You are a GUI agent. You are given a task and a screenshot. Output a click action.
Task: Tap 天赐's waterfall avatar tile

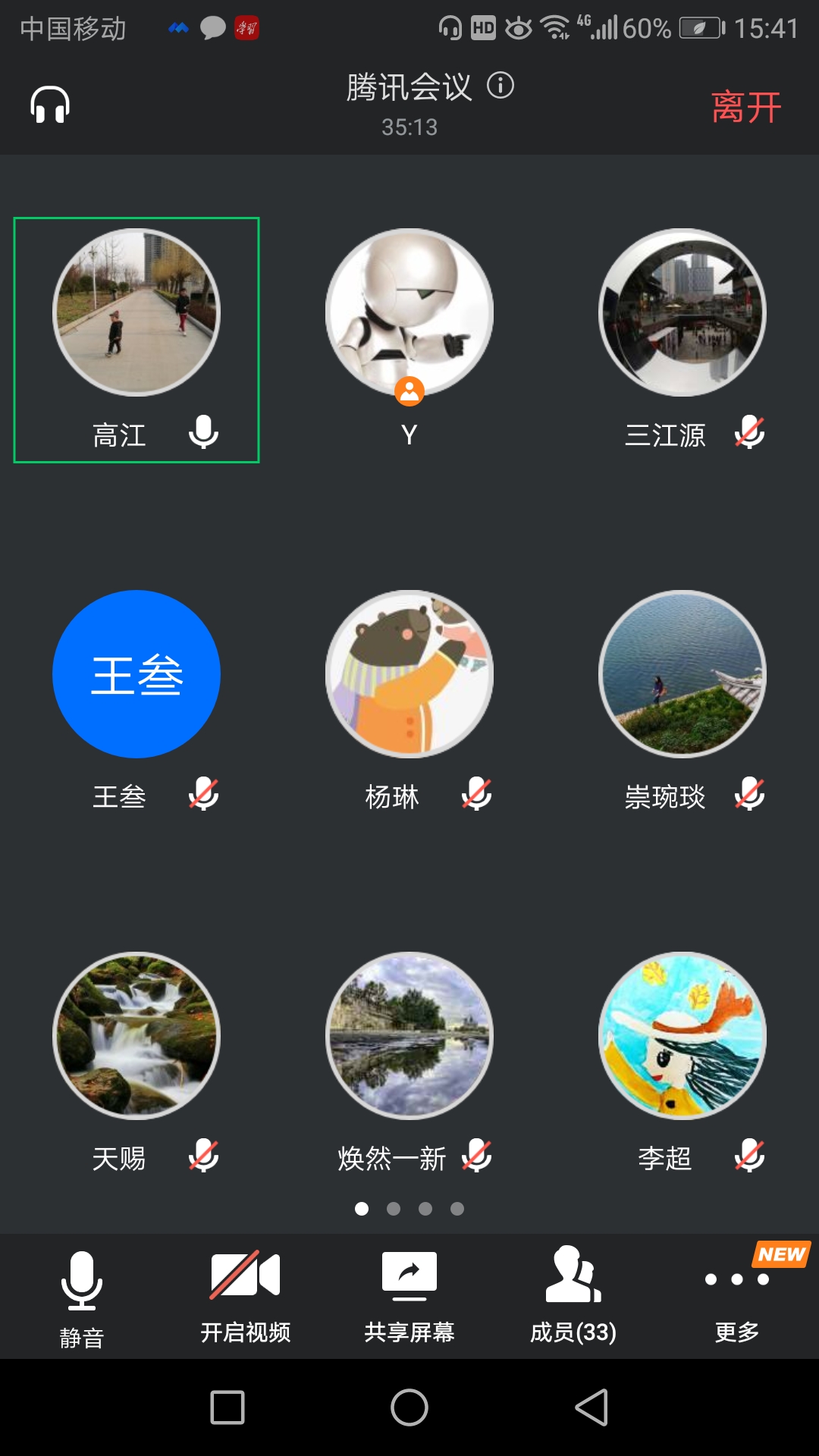click(x=136, y=1036)
